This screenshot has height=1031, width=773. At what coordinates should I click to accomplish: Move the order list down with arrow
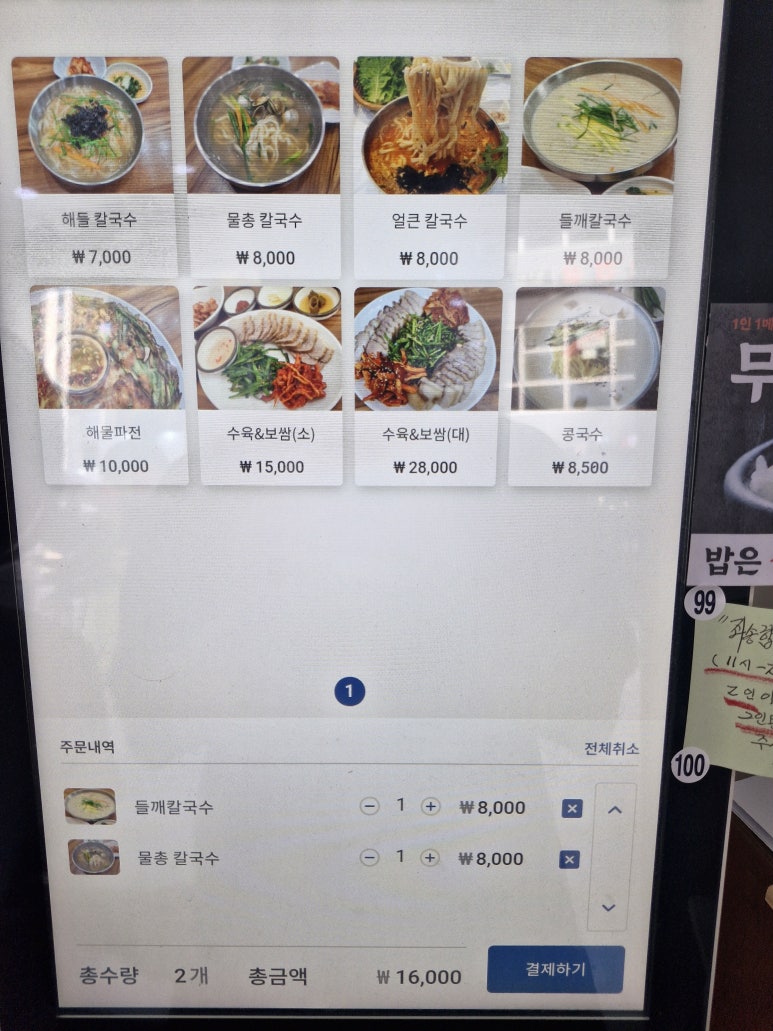click(x=609, y=908)
